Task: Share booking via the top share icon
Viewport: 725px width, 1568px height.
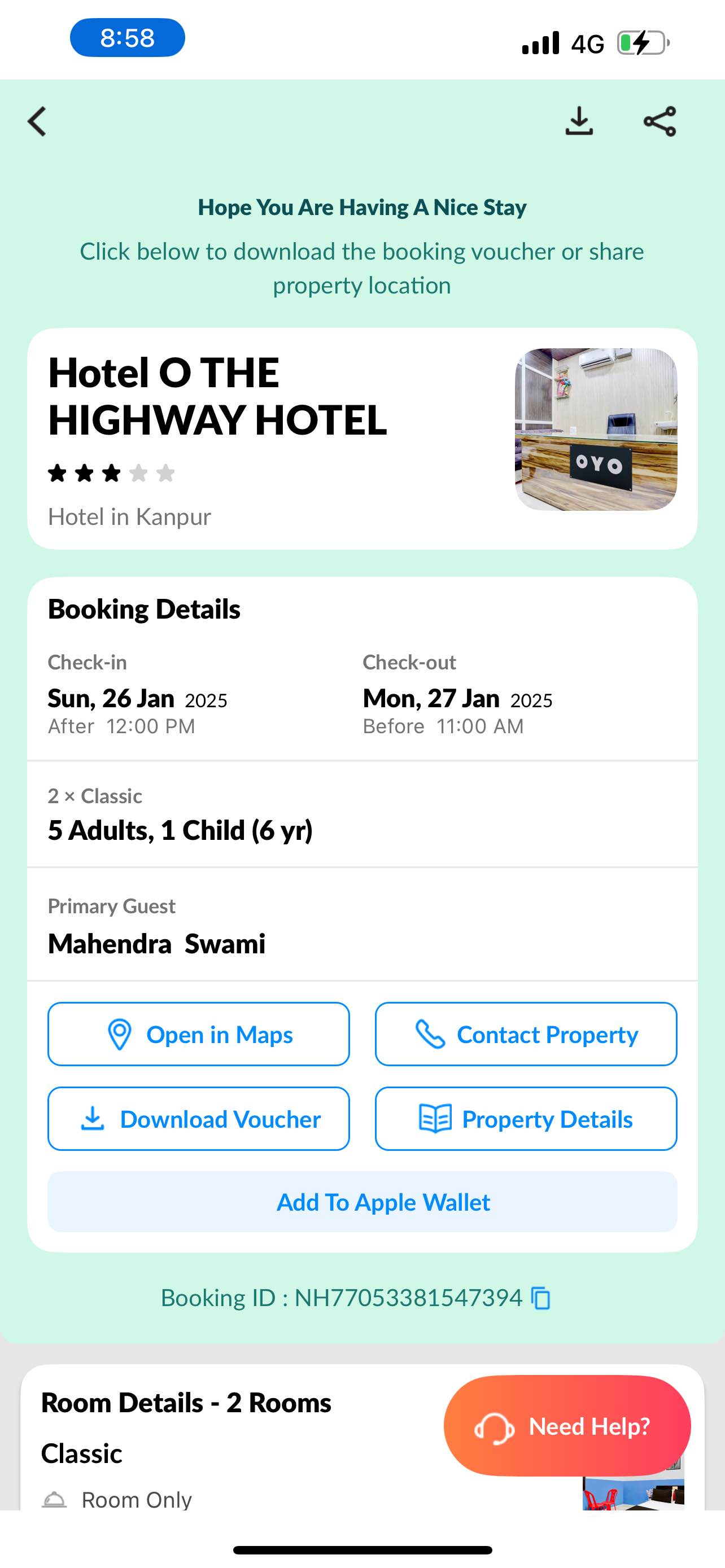Action: coord(660,121)
